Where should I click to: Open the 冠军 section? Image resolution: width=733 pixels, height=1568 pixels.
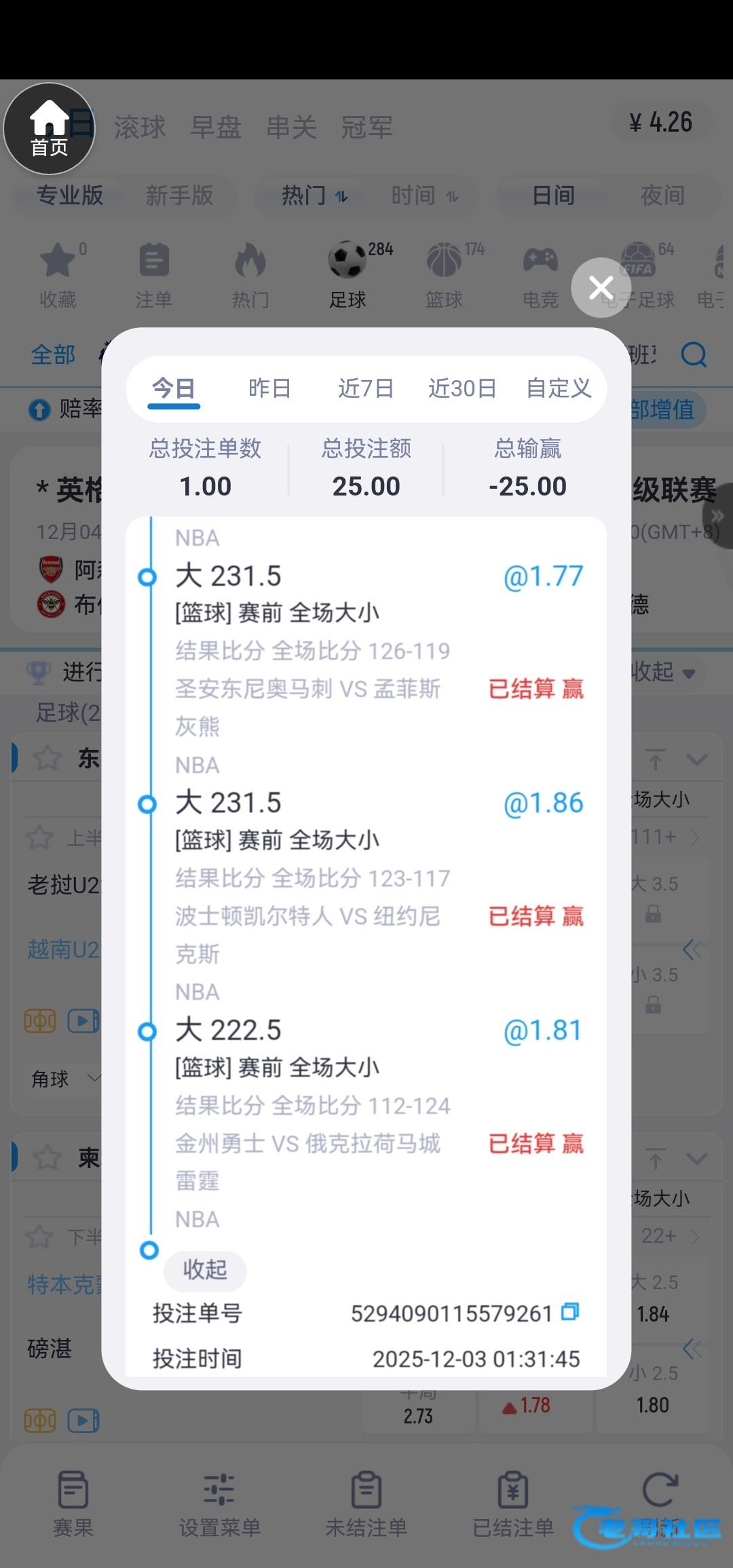click(x=366, y=127)
